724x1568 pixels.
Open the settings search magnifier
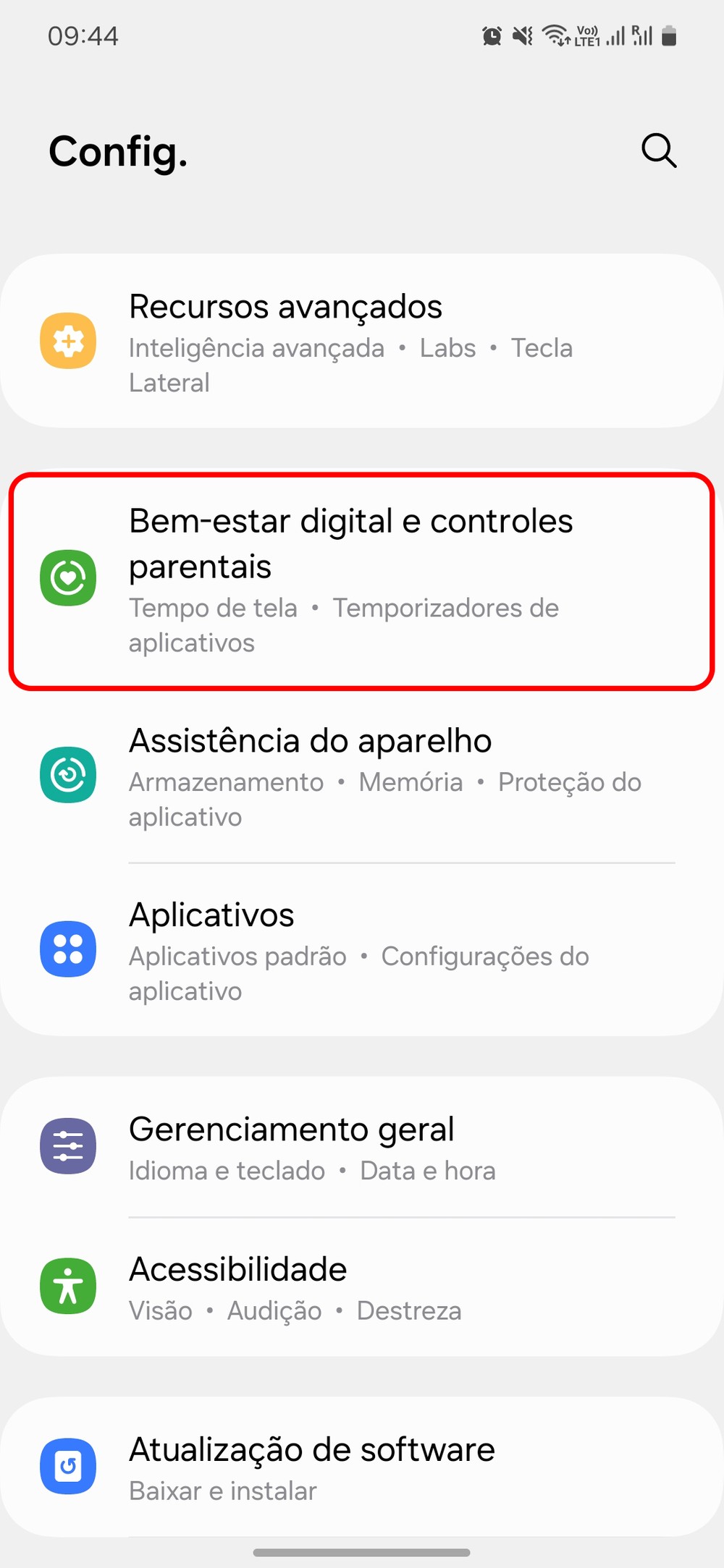click(x=658, y=151)
